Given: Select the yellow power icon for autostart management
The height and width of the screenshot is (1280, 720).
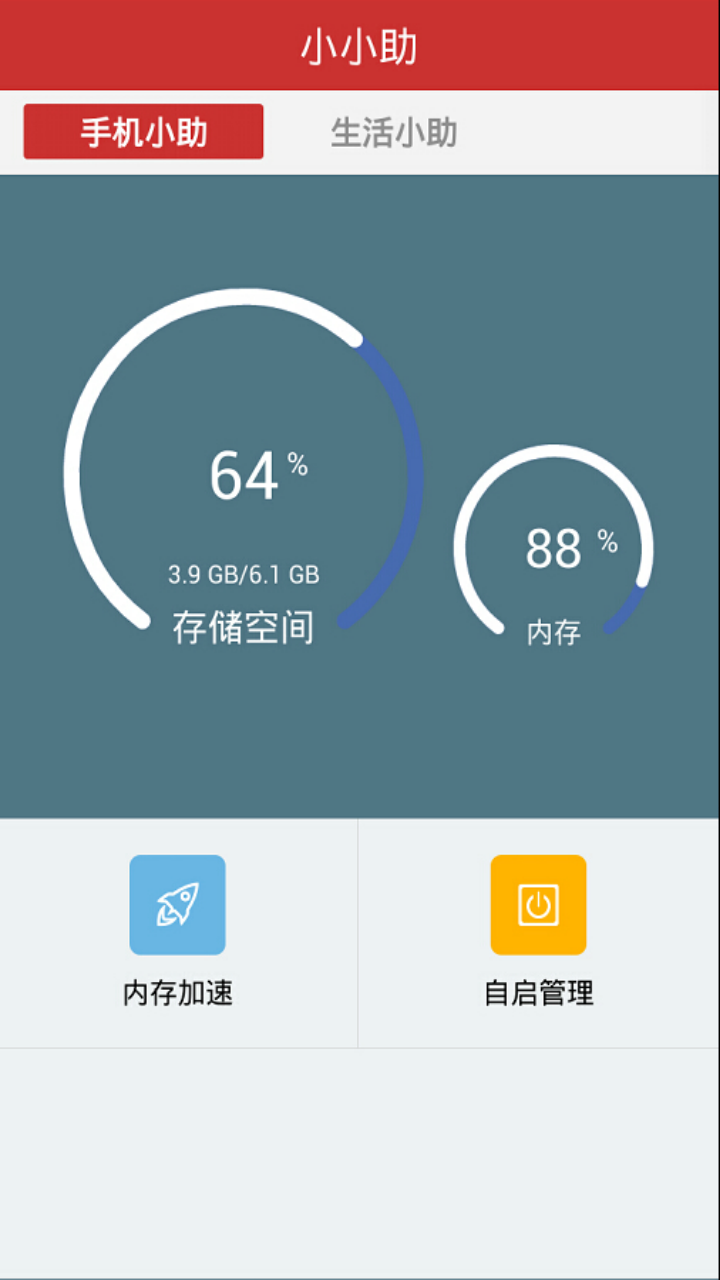Looking at the screenshot, I should 537,903.
